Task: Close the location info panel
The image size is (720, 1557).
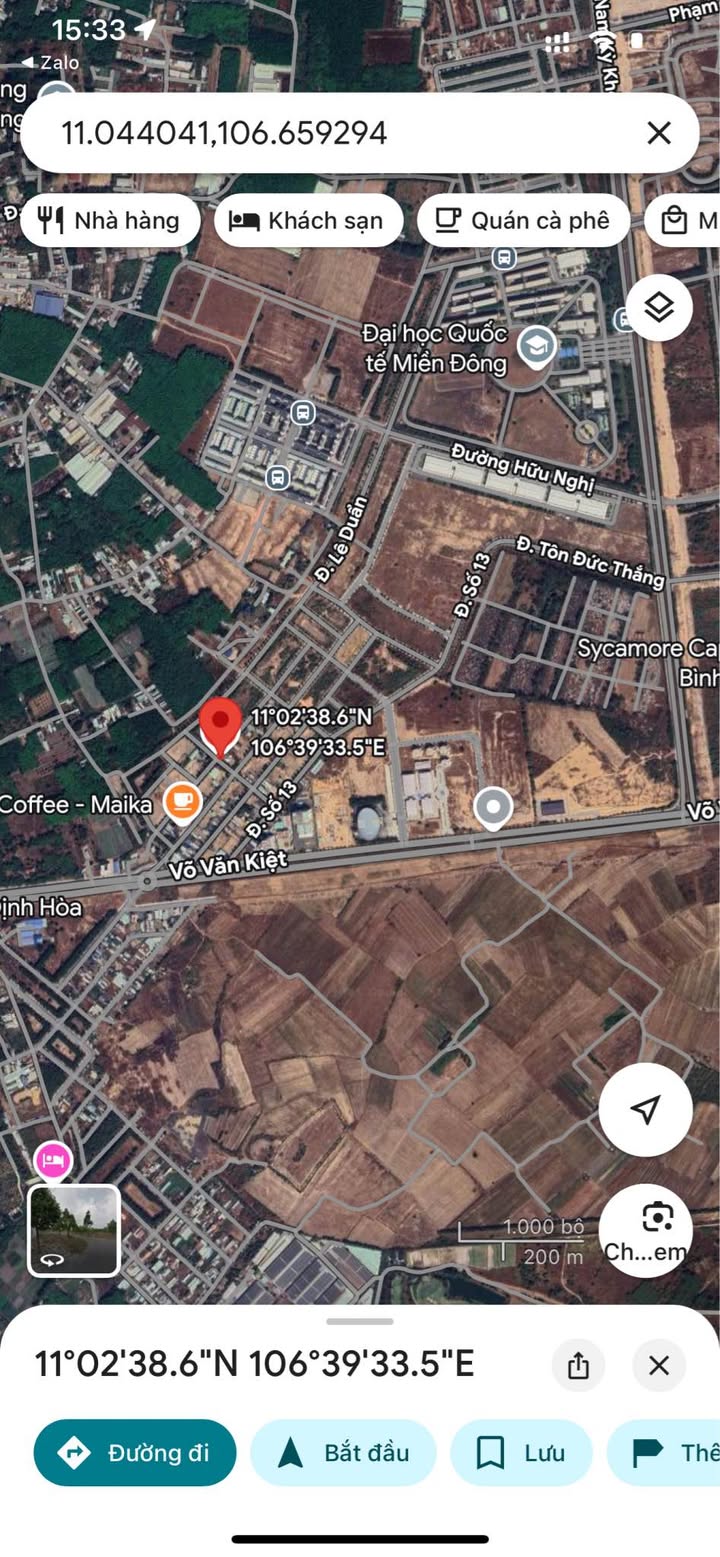Action: click(658, 1365)
